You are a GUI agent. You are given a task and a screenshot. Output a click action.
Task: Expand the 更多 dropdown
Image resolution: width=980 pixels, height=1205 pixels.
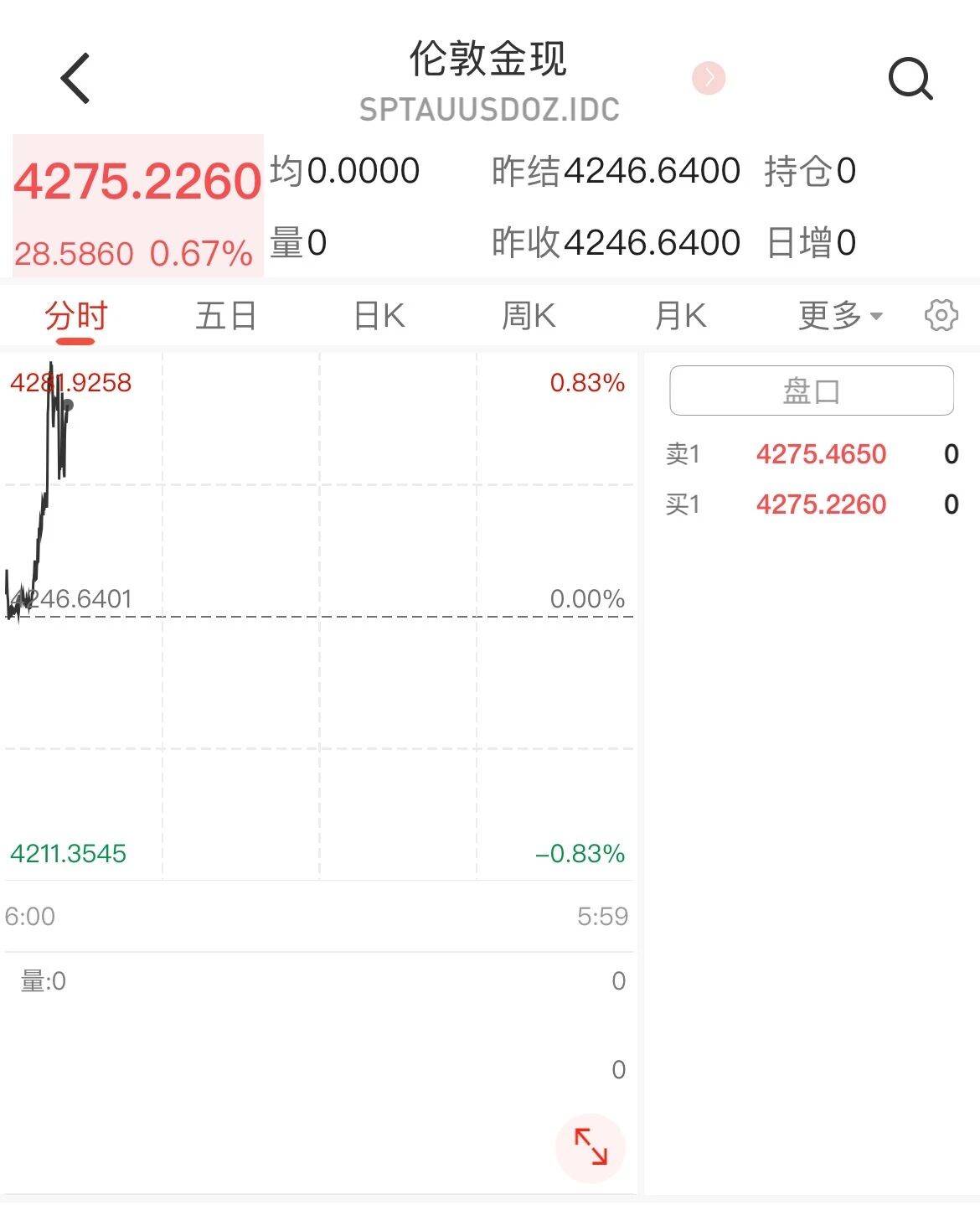coord(840,317)
